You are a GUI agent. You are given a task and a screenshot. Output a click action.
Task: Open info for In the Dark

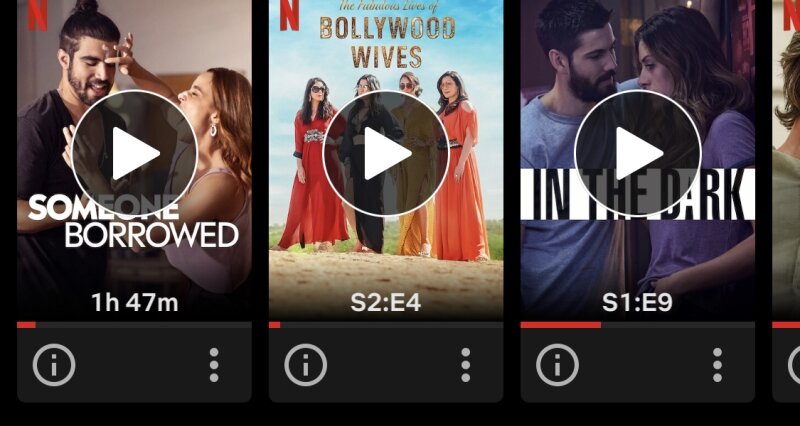tap(558, 365)
